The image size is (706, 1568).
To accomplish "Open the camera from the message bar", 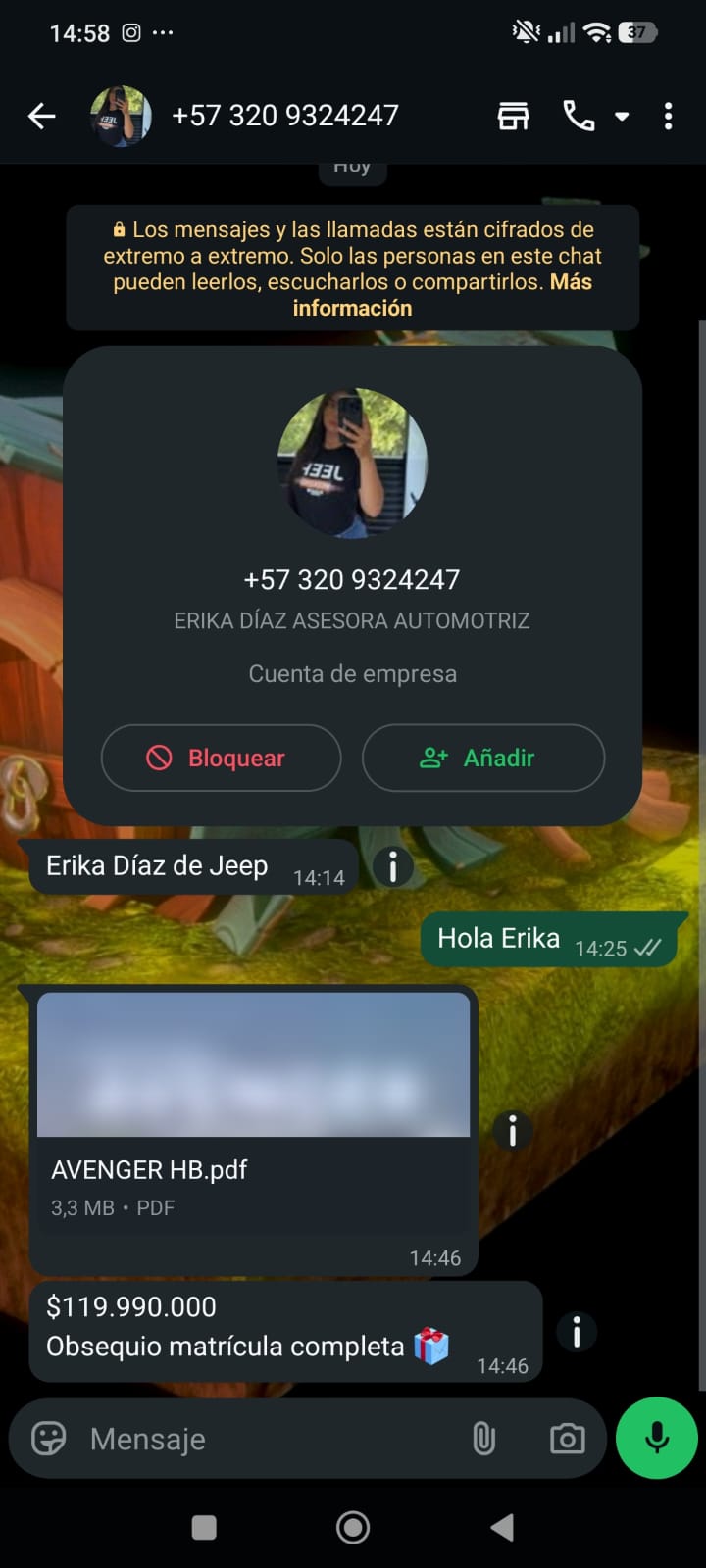I will tap(567, 1439).
